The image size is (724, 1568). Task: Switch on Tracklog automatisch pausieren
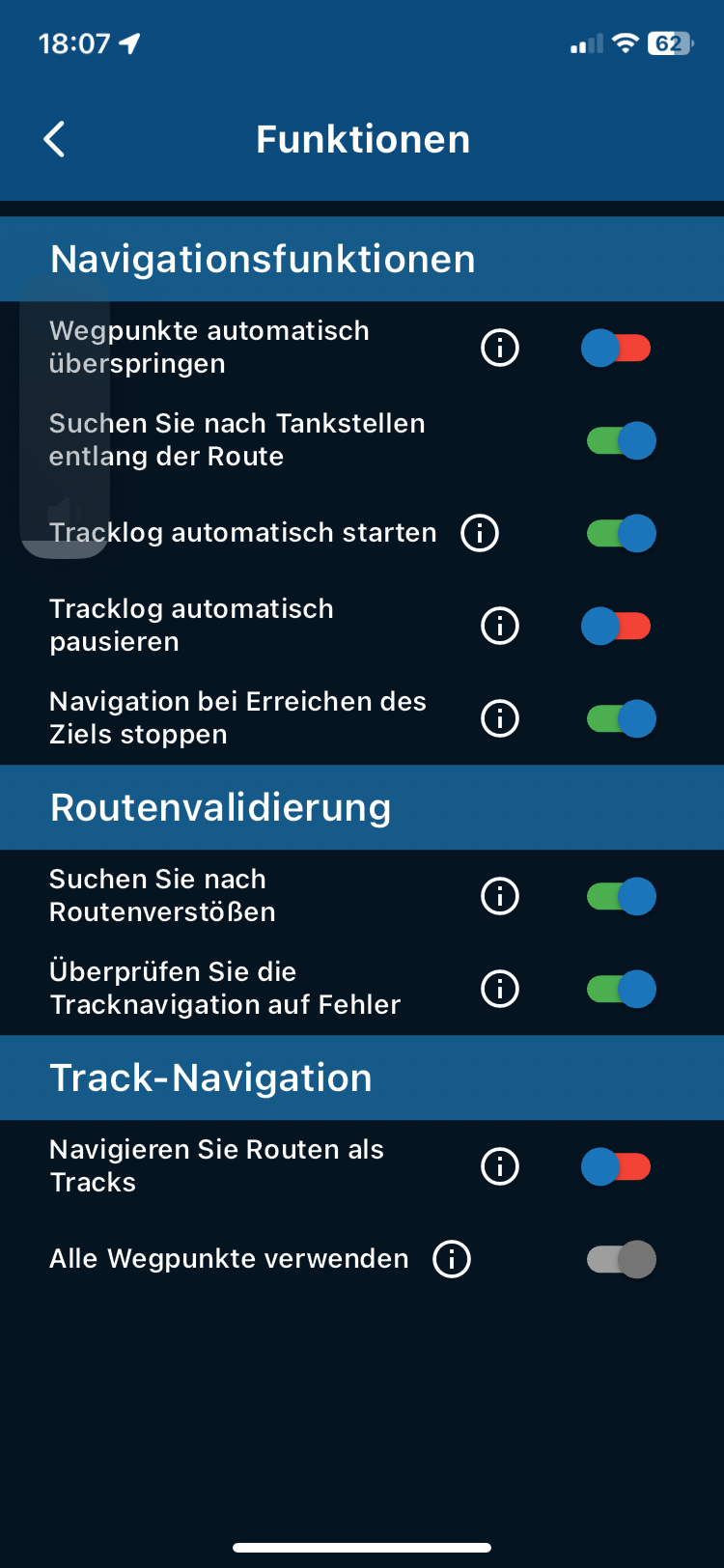point(617,626)
